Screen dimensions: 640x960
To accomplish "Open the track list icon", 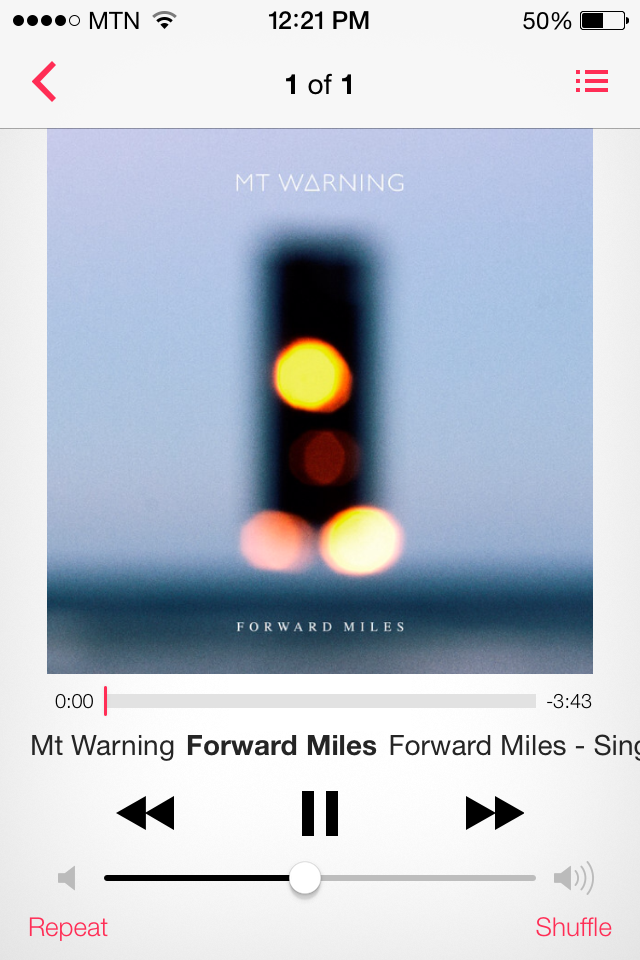I will click(592, 82).
